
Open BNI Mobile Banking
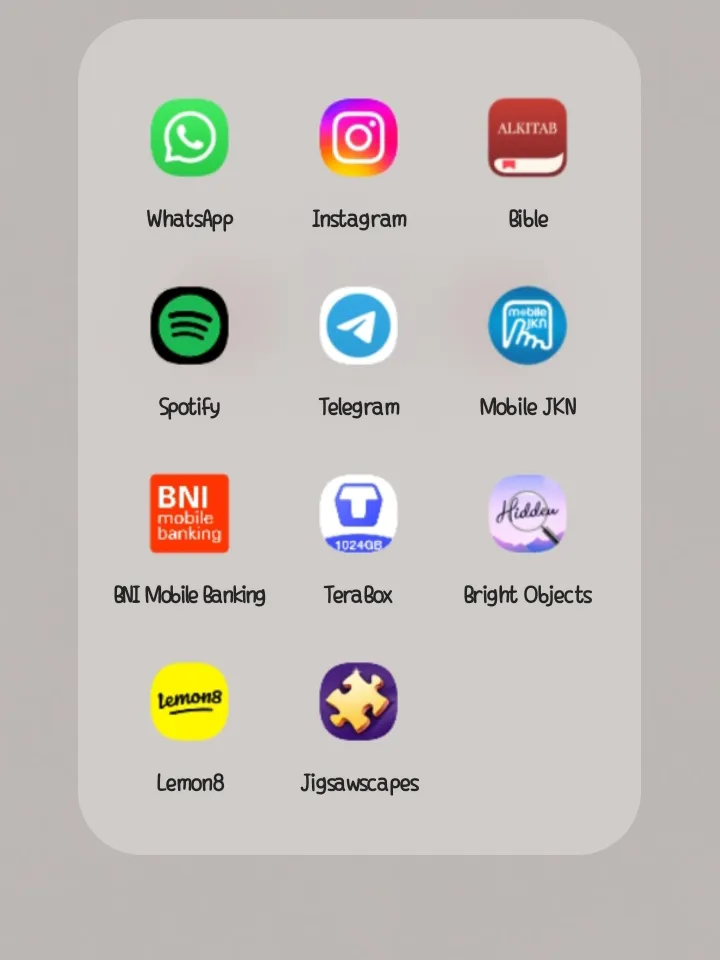(189, 514)
